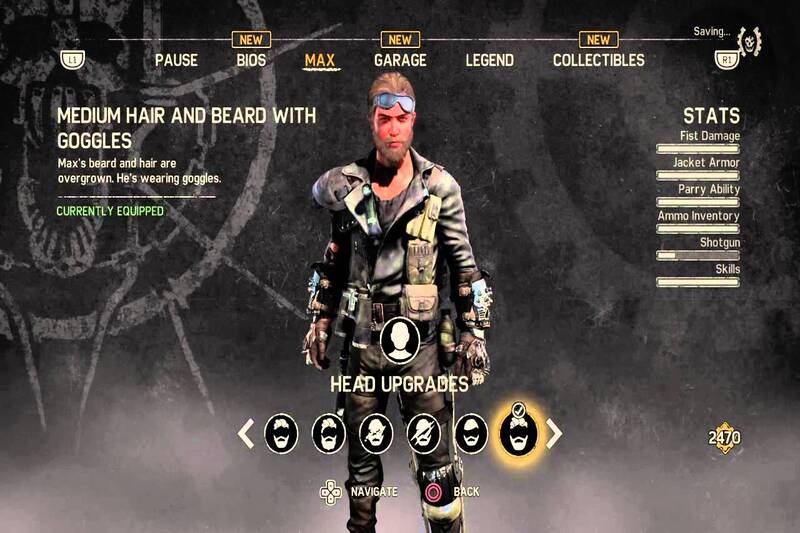Select the MAX tab
800x533 pixels.
point(321,59)
